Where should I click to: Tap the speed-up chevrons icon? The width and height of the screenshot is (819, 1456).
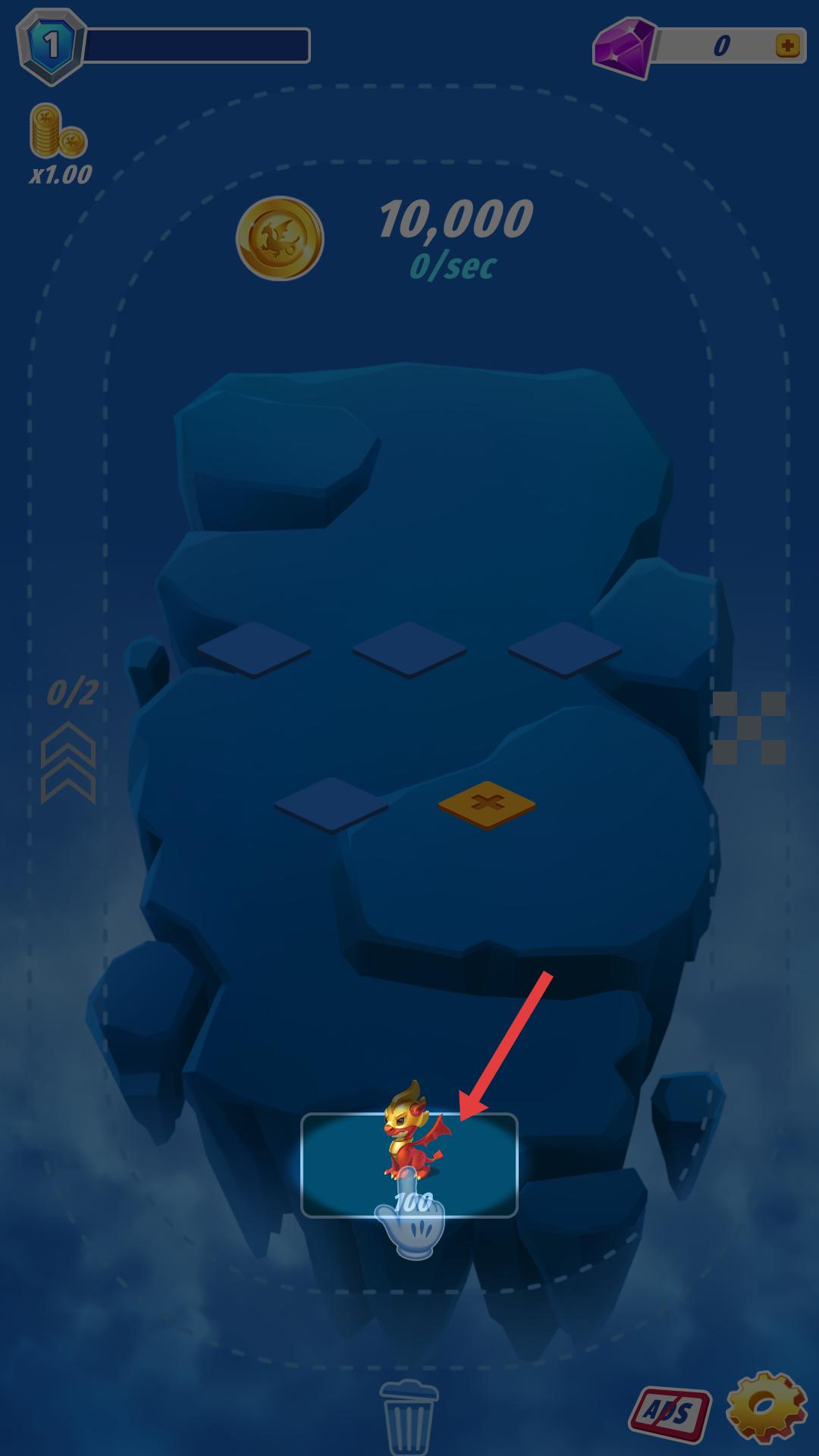pyautogui.click(x=68, y=762)
